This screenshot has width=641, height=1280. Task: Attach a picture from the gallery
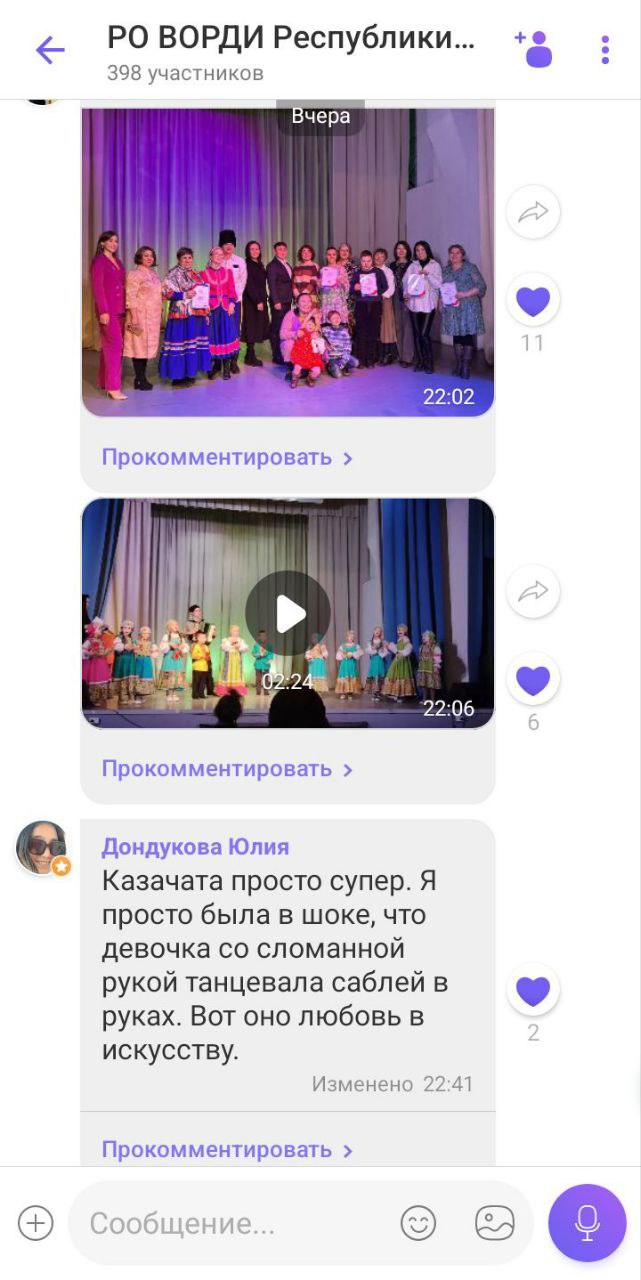point(494,1223)
